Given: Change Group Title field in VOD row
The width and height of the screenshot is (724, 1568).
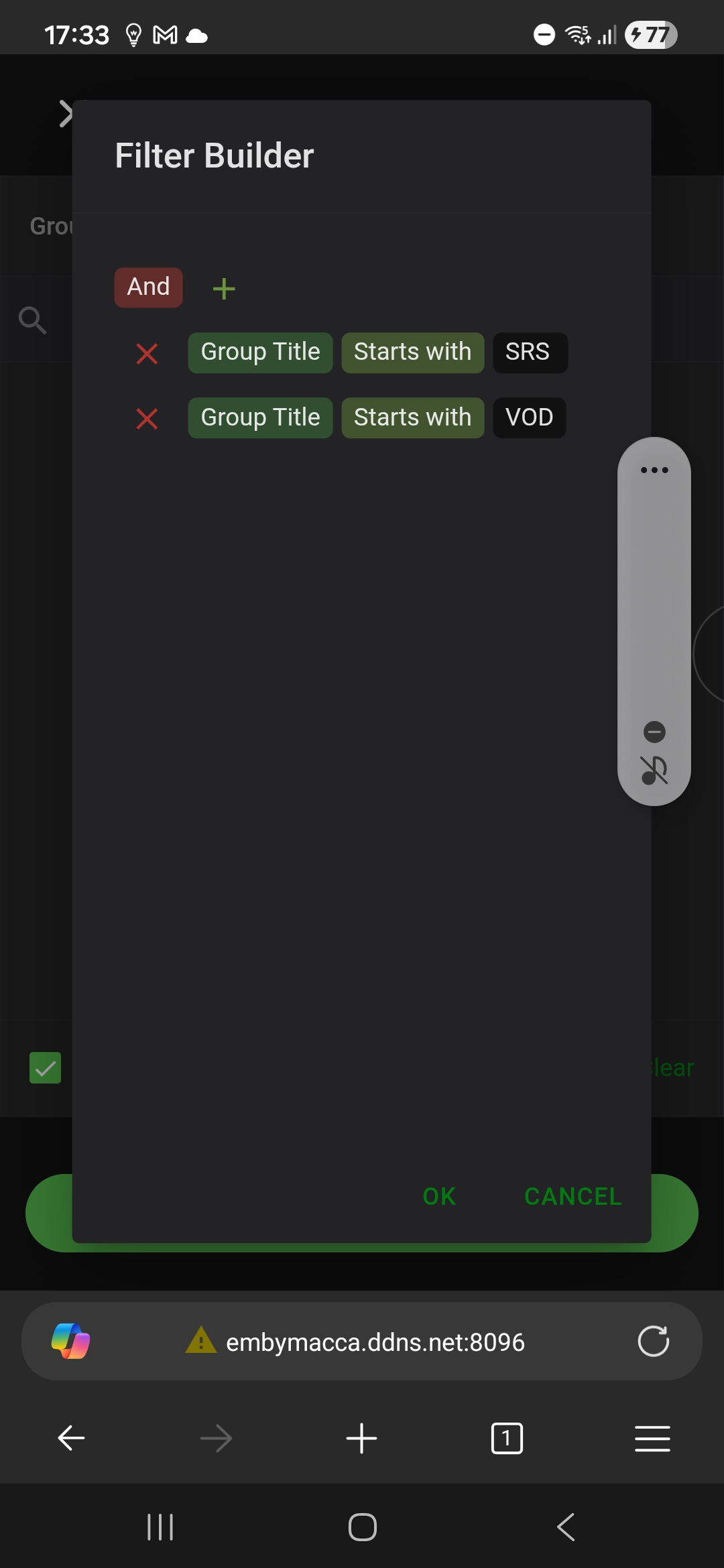Looking at the screenshot, I should click(x=260, y=418).
